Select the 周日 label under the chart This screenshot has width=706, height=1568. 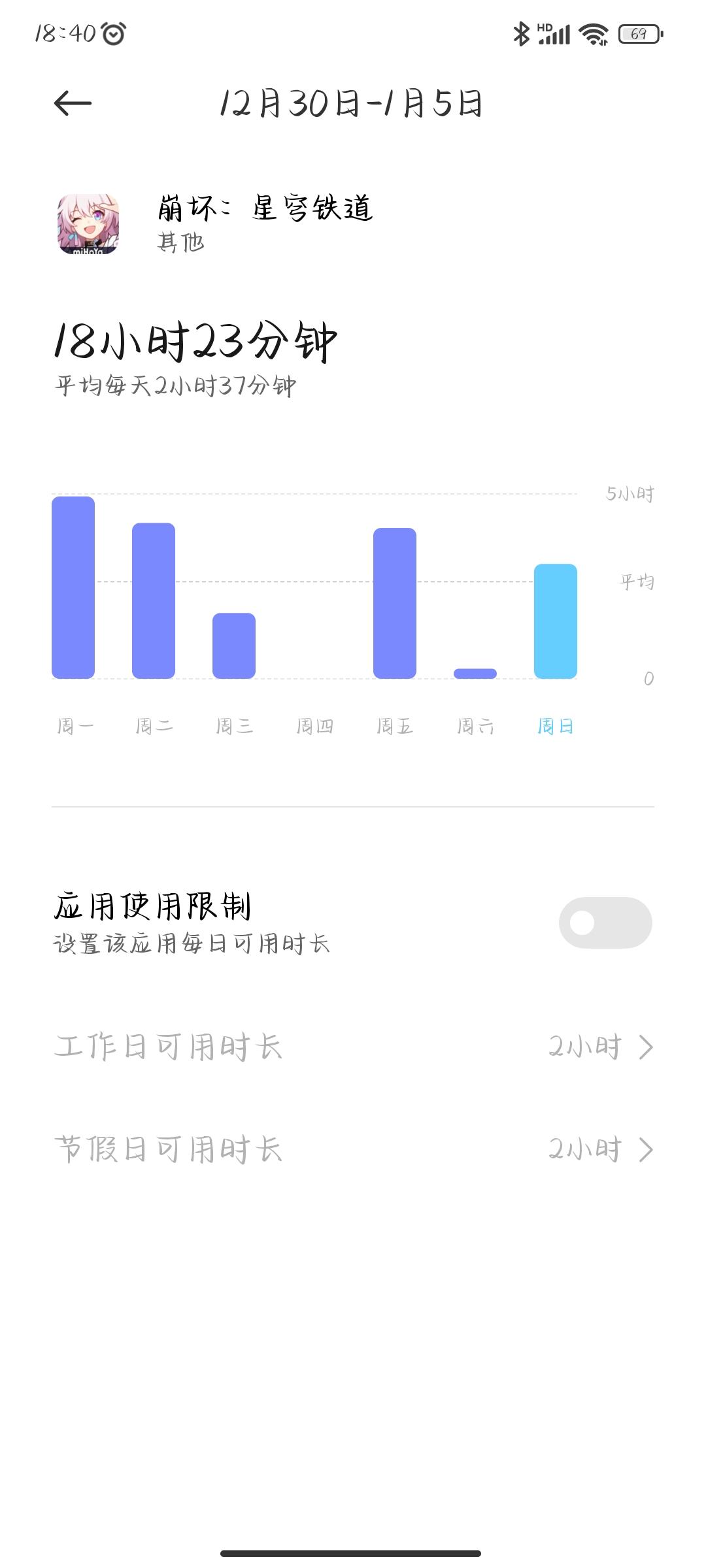[x=555, y=725]
